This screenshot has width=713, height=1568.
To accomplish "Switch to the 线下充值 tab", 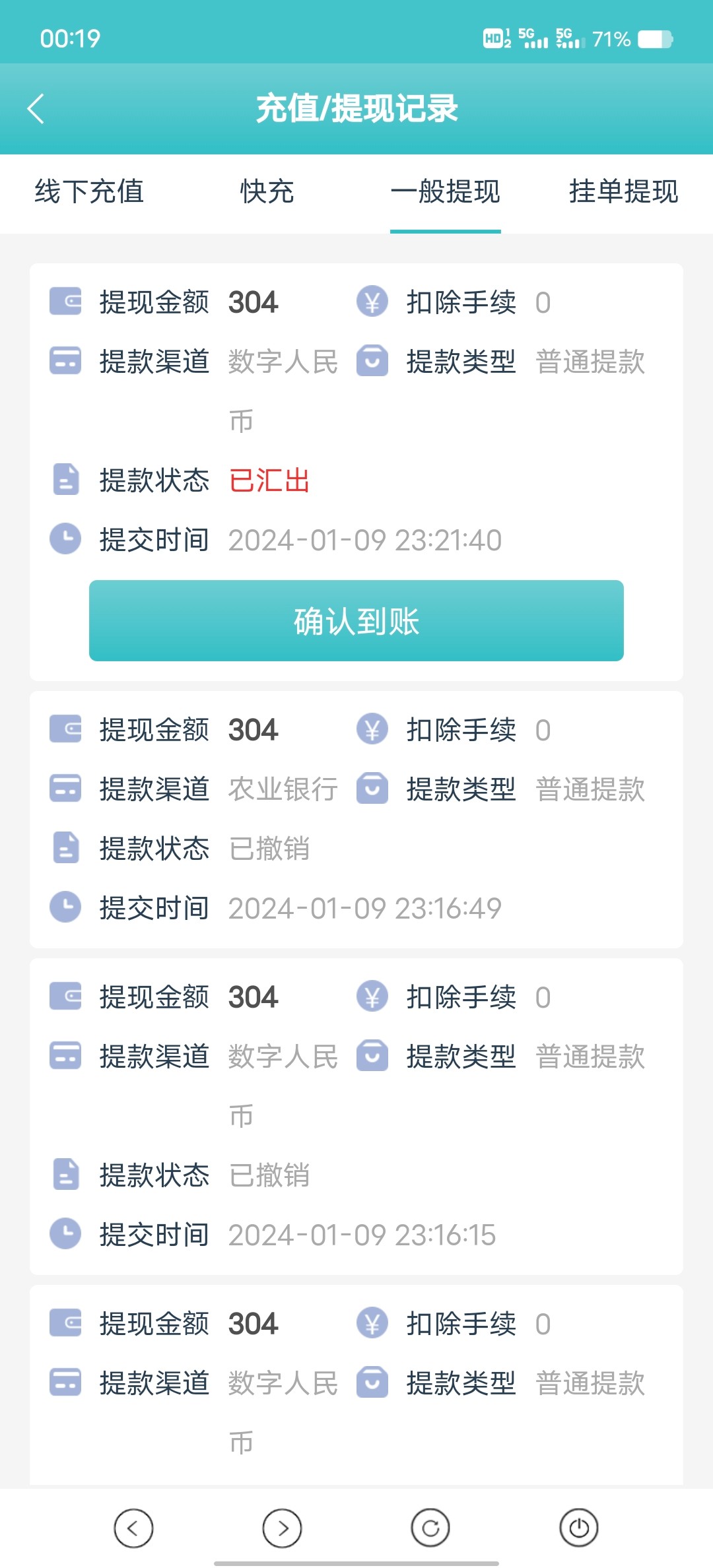I will pos(89,192).
